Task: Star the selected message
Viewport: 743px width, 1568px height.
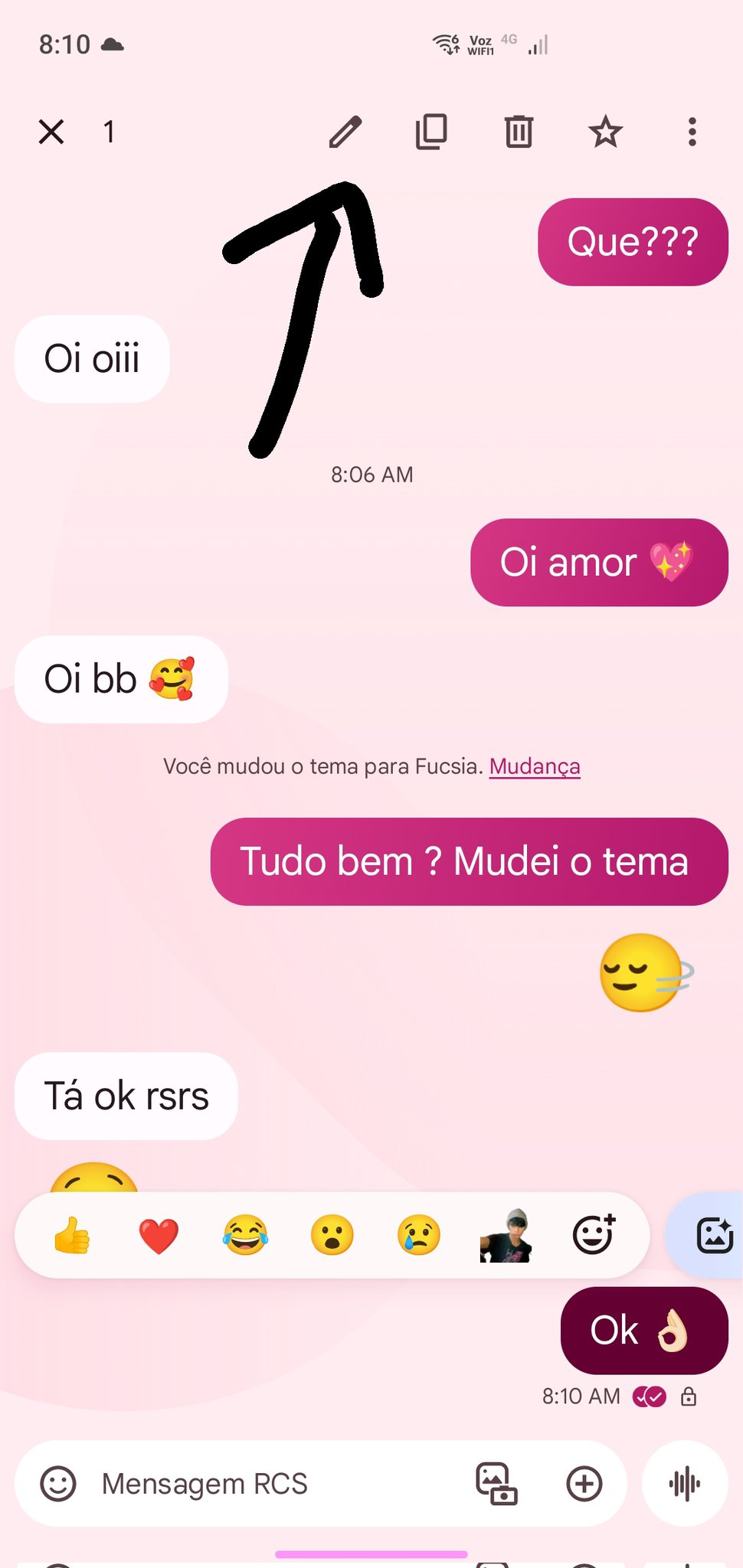Action: (605, 132)
